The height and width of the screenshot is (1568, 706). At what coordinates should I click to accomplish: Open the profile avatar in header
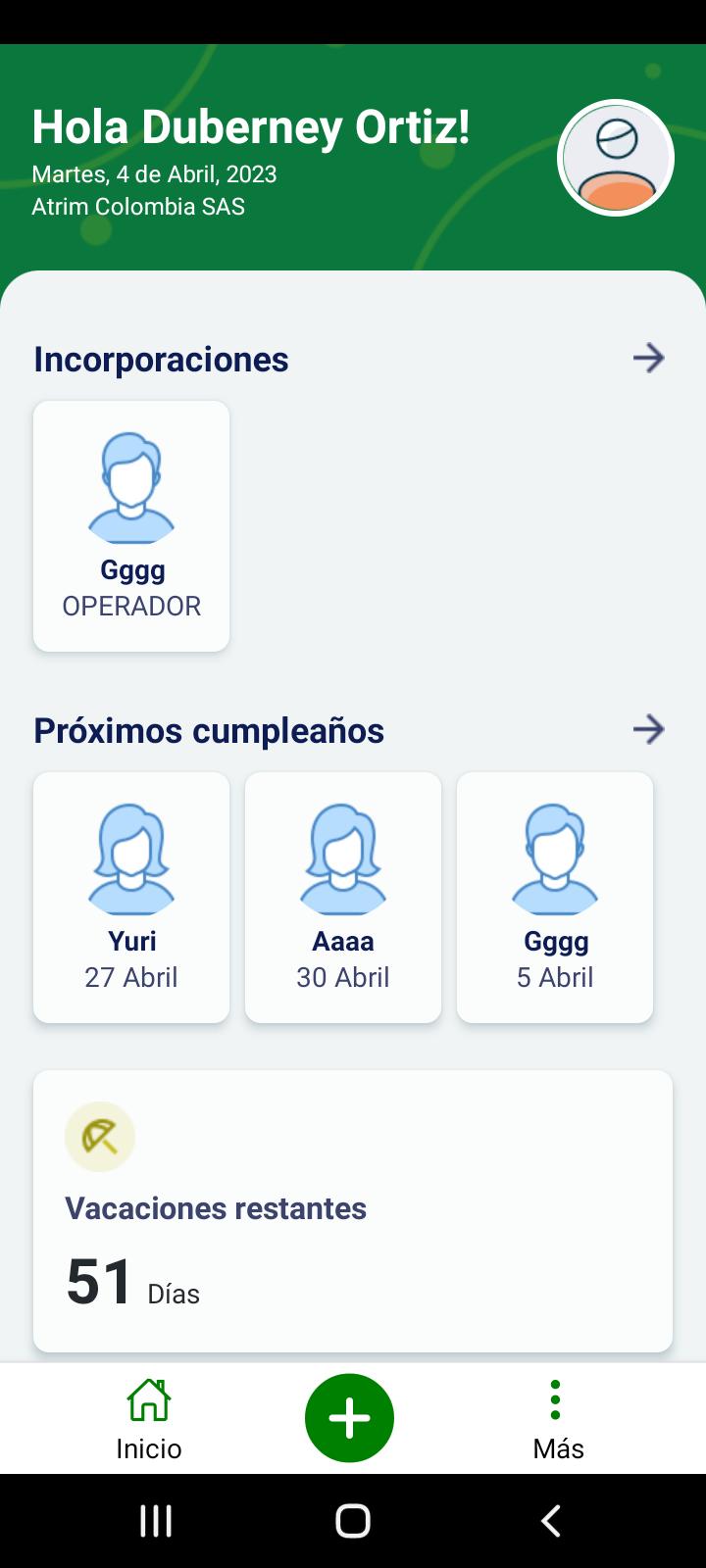tap(616, 158)
